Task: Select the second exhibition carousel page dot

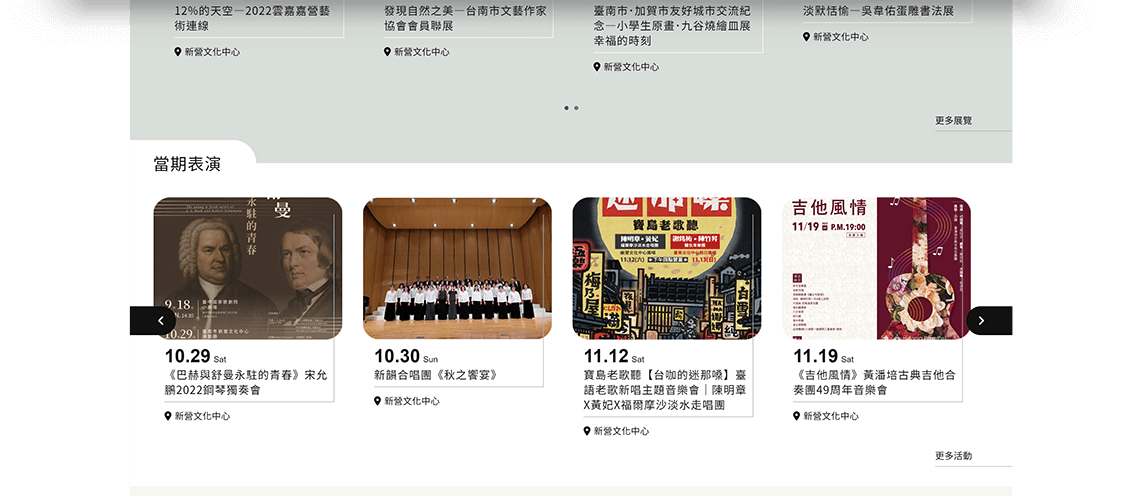Action: pos(577,108)
